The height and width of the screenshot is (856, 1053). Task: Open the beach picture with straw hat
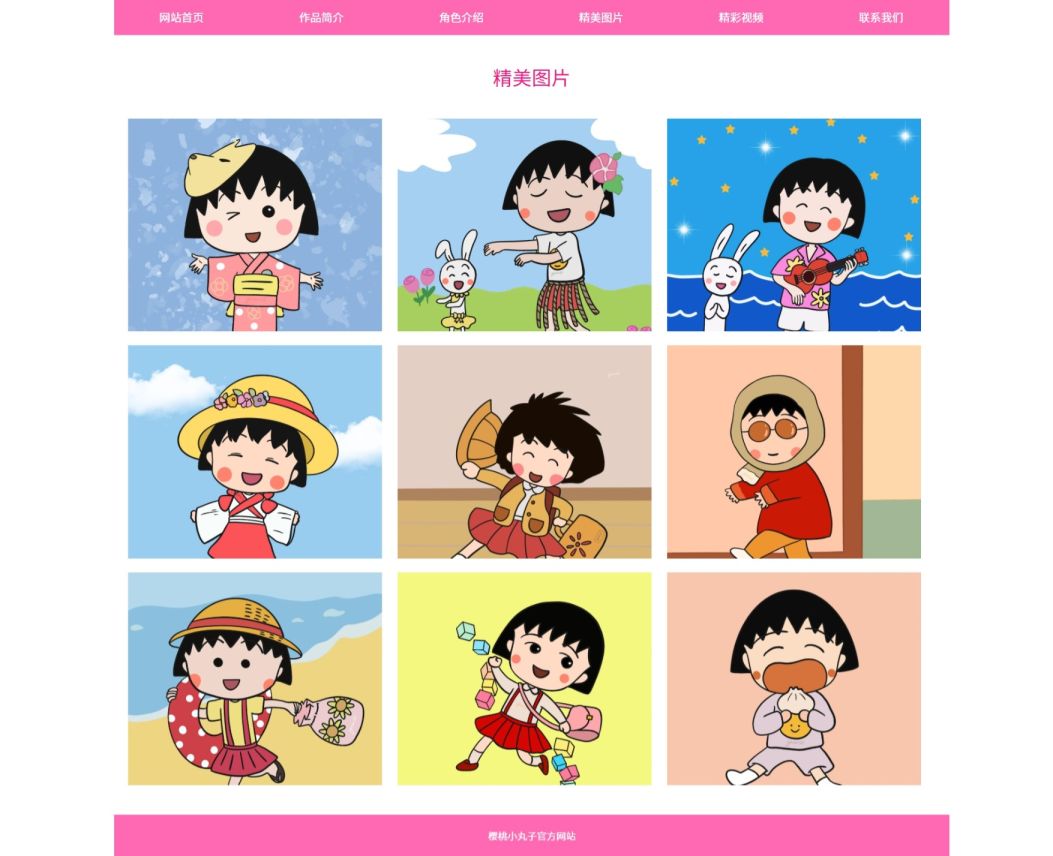click(255, 679)
